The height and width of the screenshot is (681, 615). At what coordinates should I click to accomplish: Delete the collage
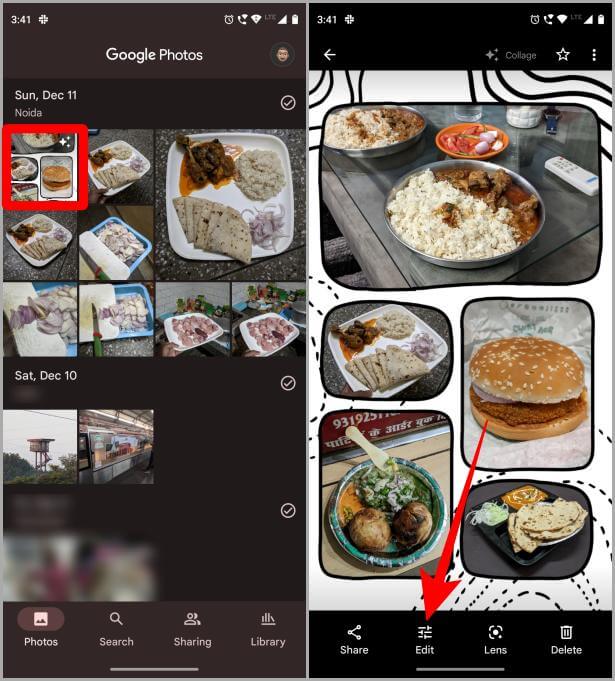(x=566, y=639)
